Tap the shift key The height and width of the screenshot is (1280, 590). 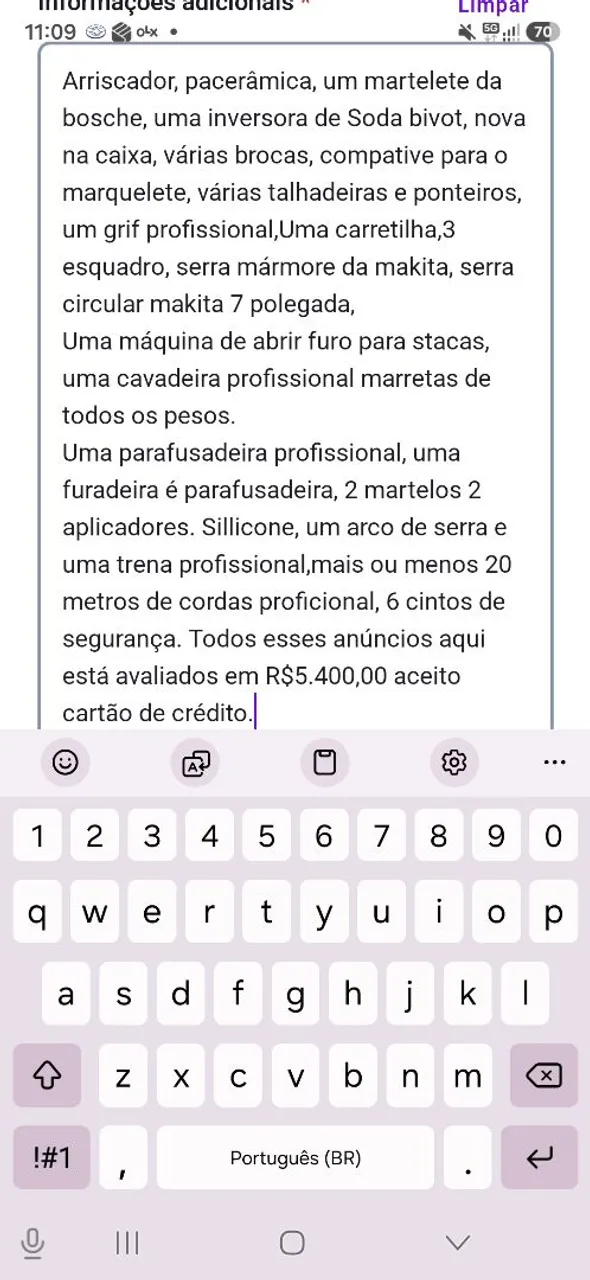(x=47, y=1076)
